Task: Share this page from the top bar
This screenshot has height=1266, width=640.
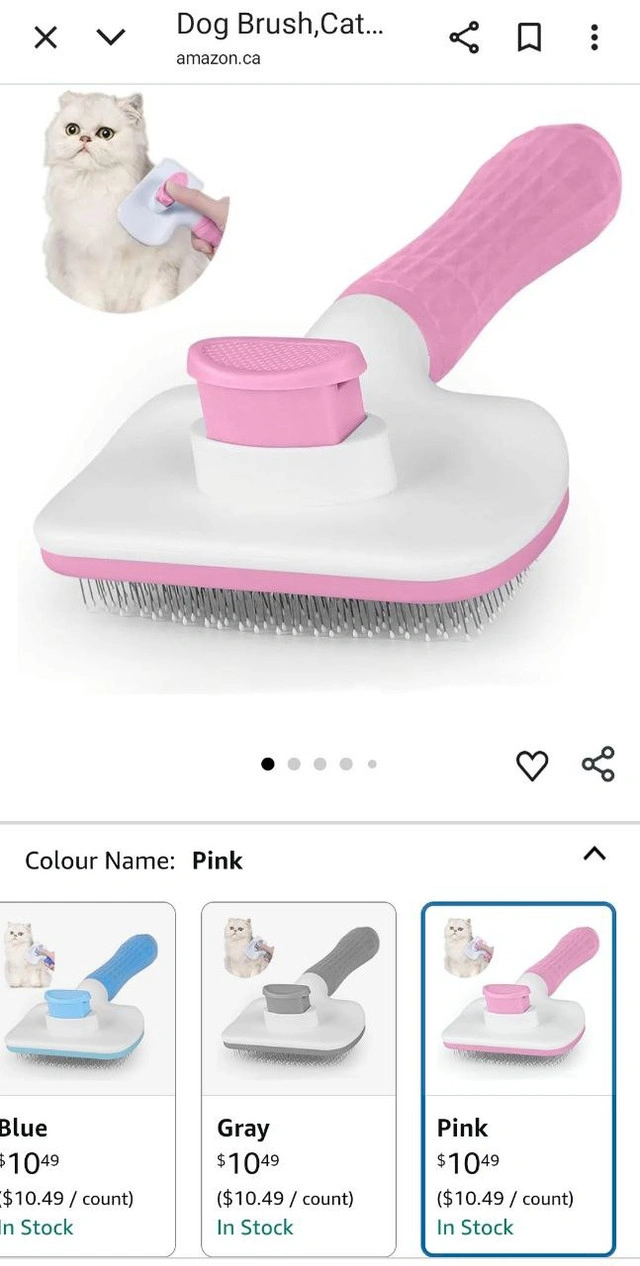Action: point(463,38)
